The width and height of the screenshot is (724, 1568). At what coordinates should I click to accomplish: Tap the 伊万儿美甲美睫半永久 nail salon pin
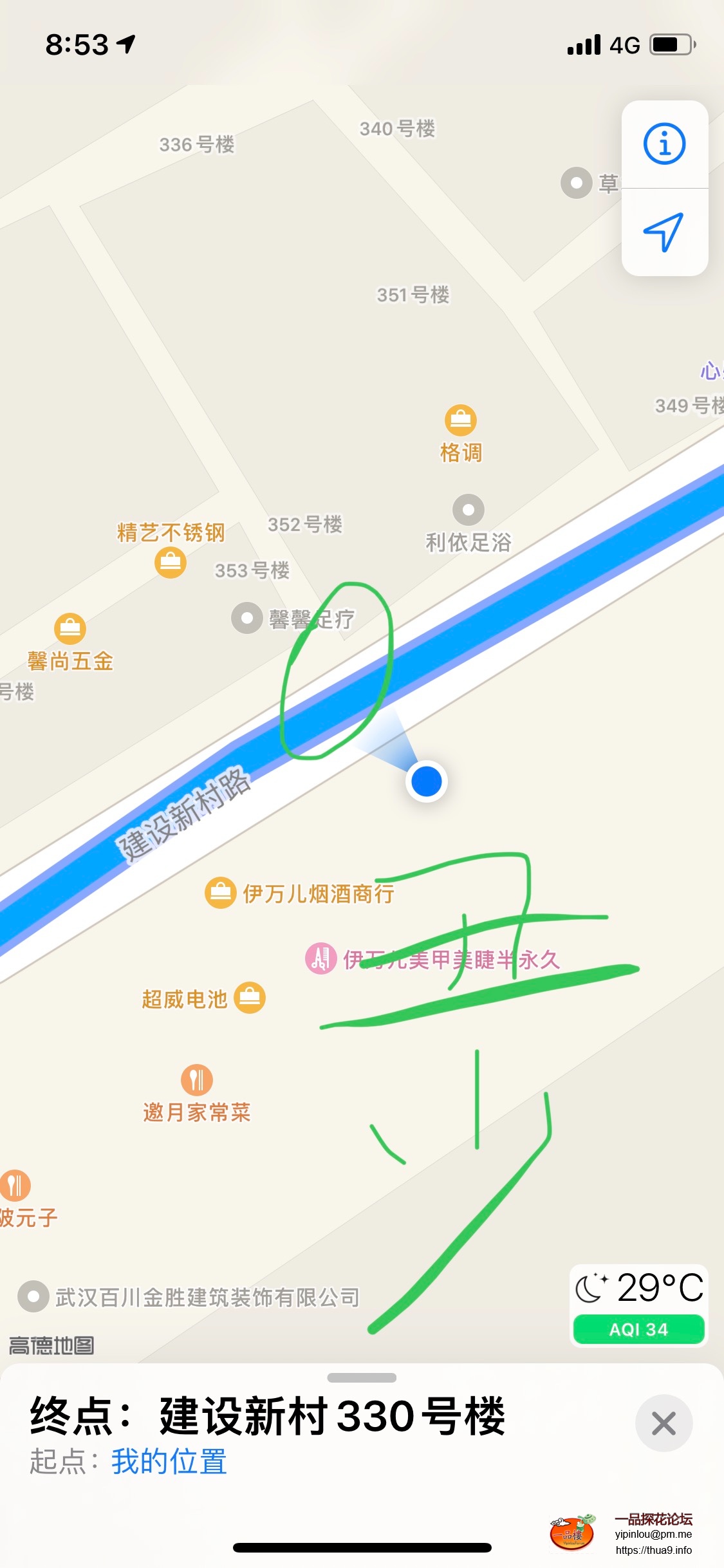click(x=322, y=959)
